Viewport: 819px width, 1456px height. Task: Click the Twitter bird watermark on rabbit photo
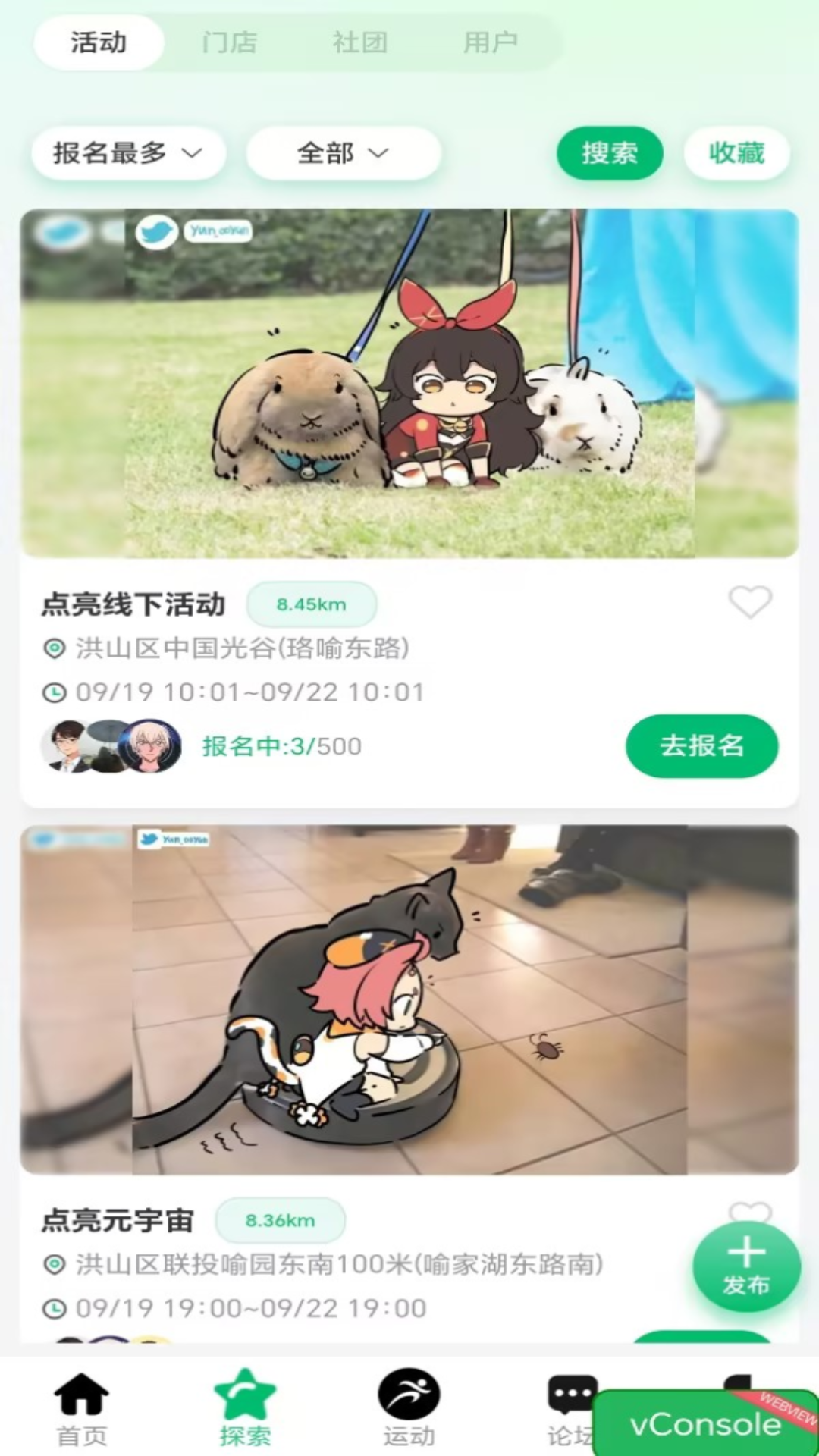click(157, 231)
